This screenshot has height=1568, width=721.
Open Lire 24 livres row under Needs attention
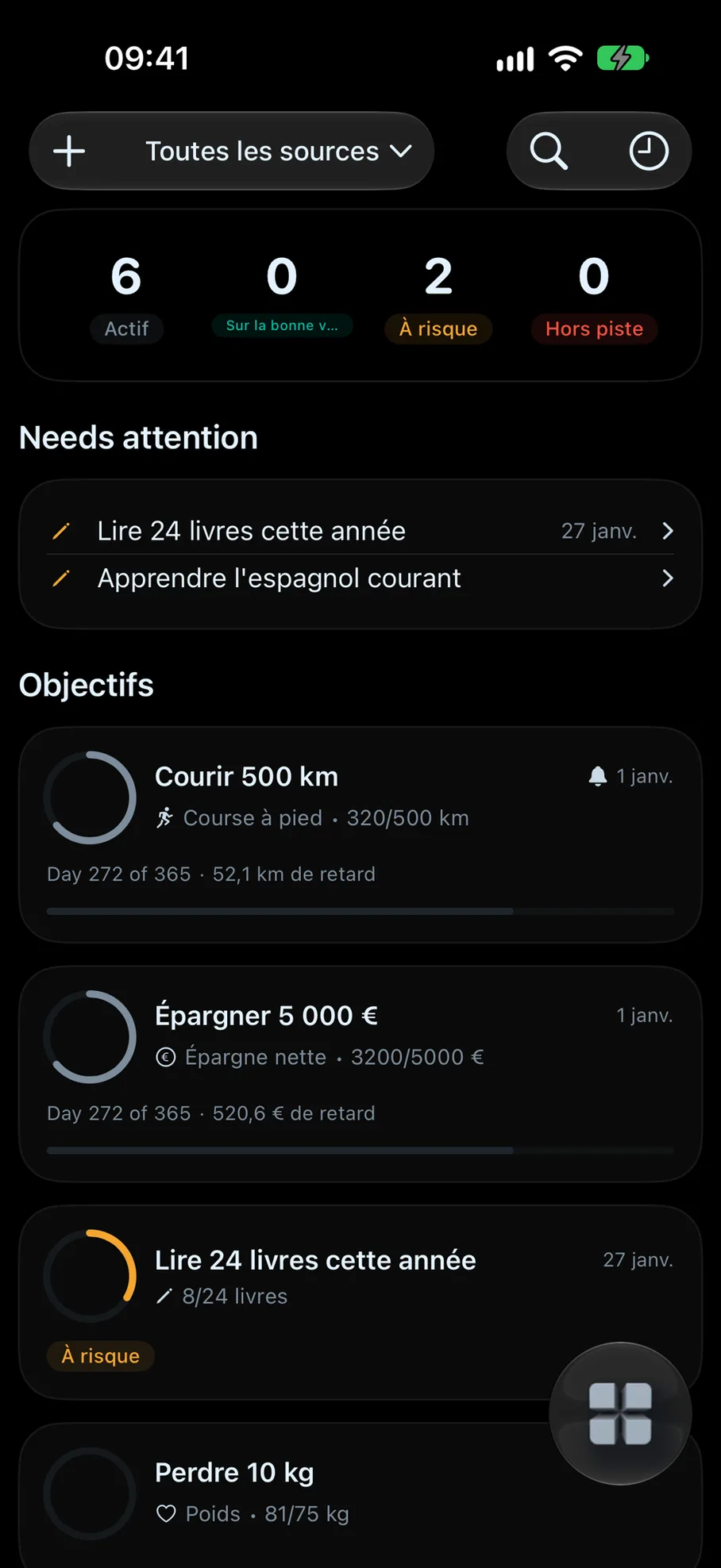360,531
